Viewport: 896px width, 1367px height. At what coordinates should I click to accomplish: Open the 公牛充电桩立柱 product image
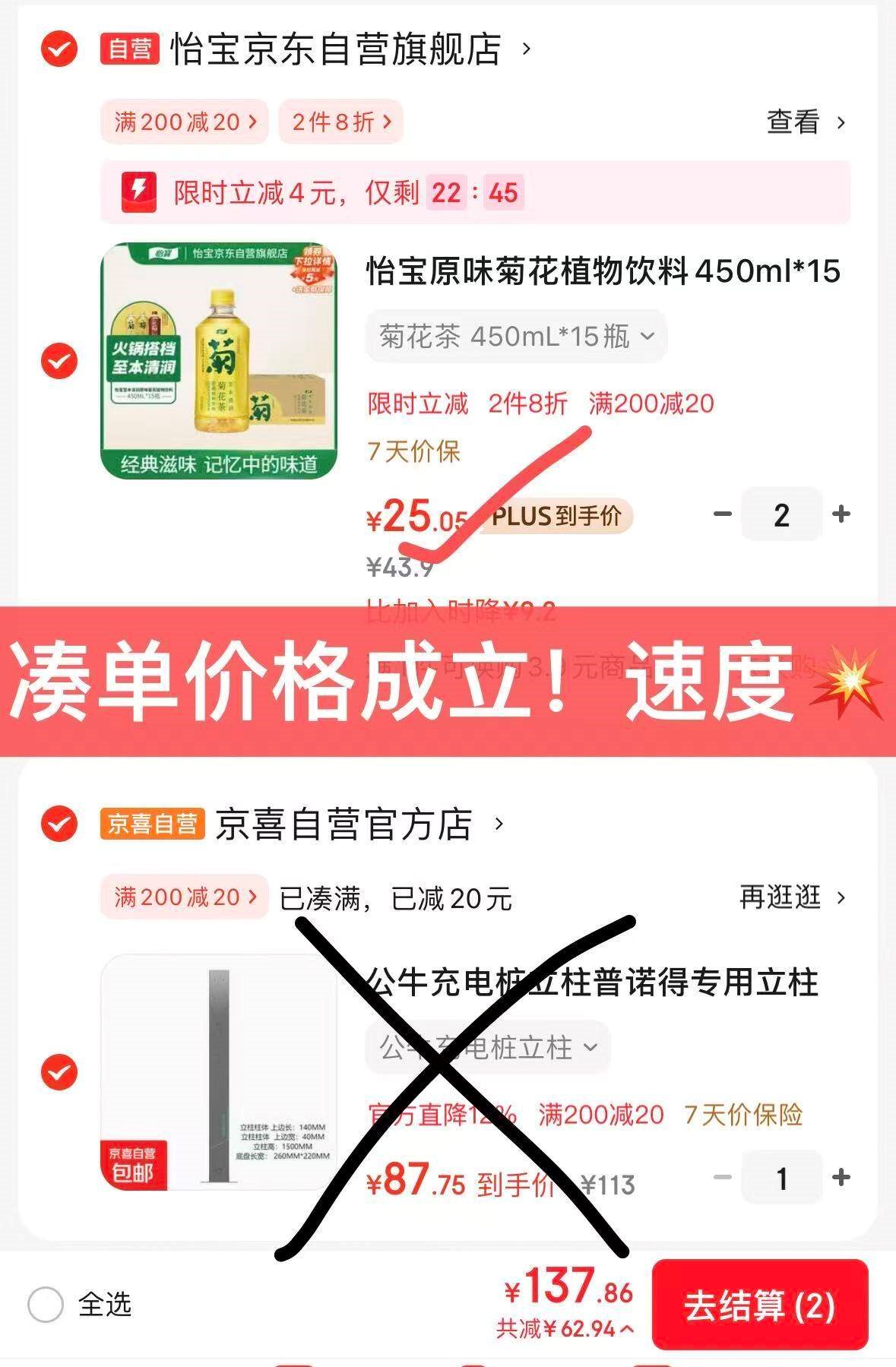click(219, 1072)
